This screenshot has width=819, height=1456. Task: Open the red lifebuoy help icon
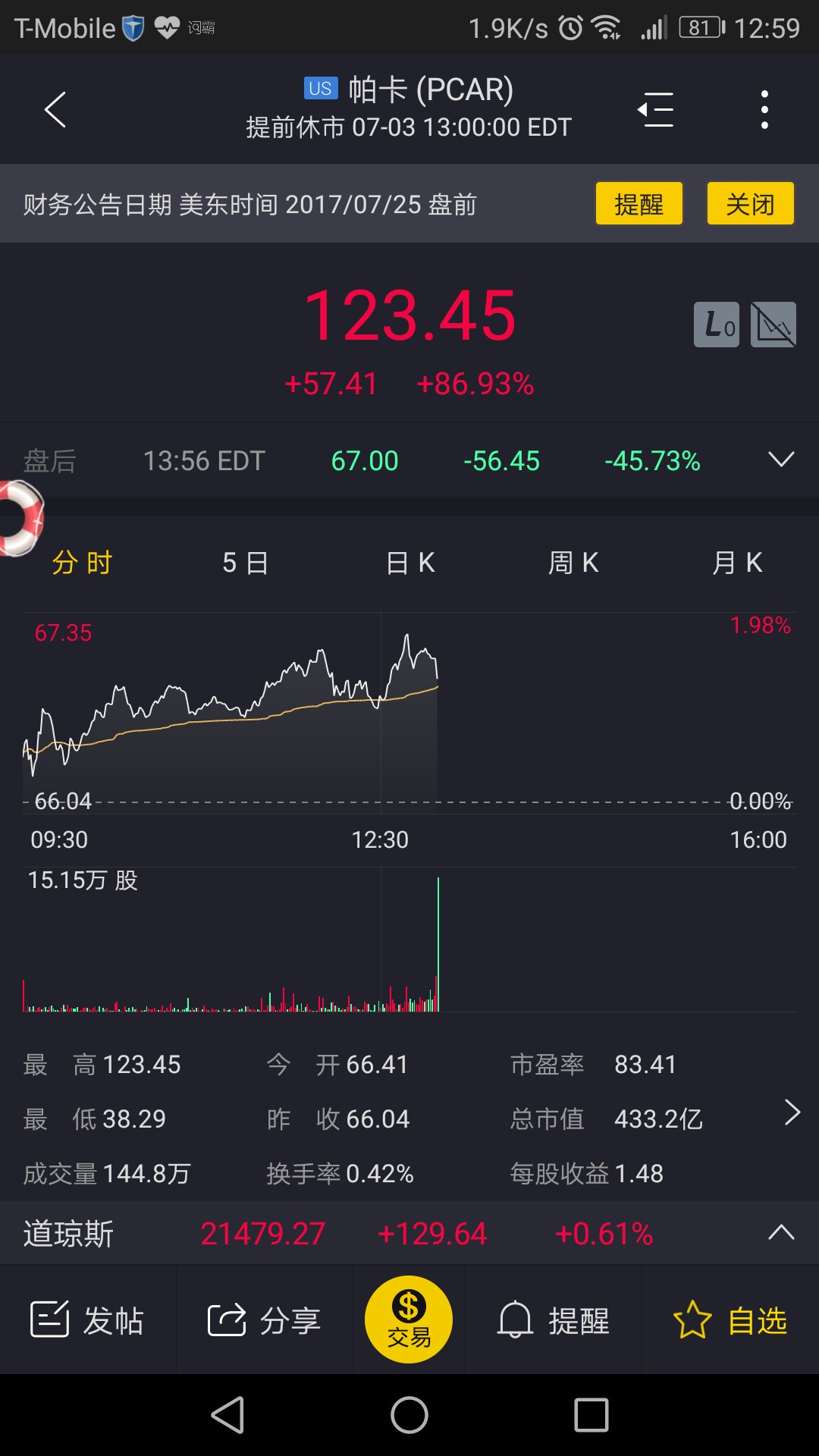(x=19, y=519)
